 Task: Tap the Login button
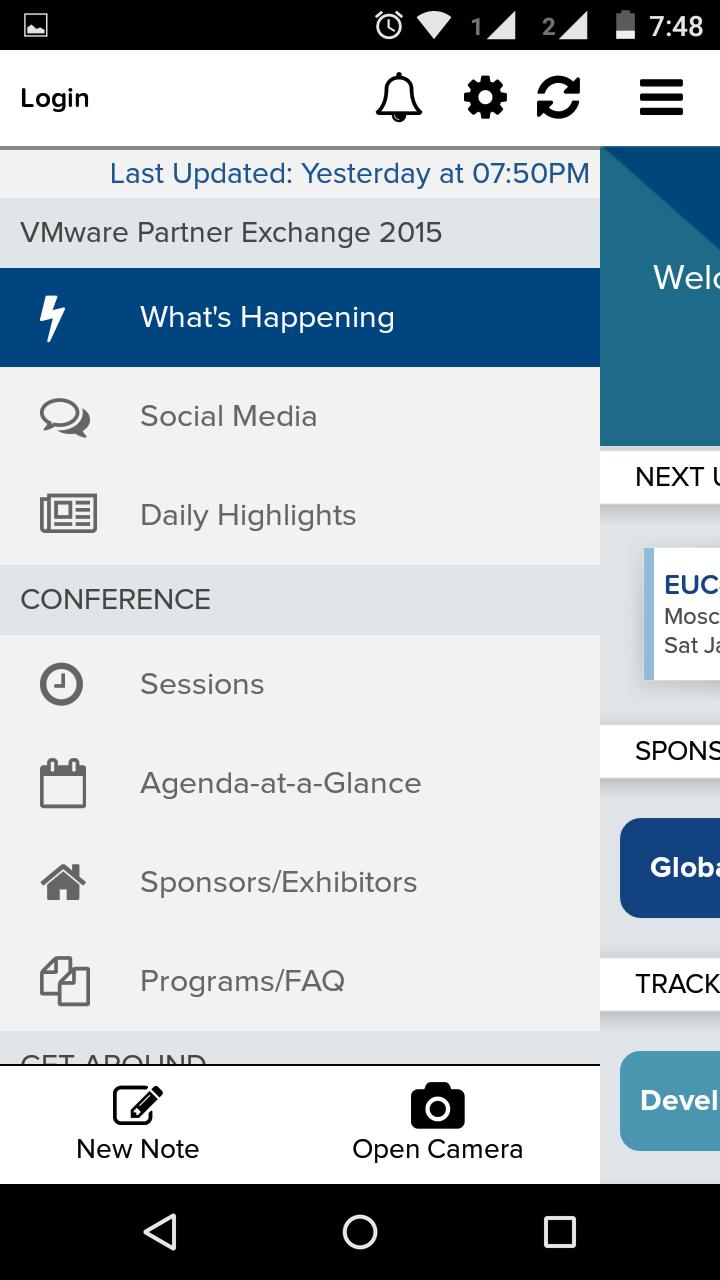(54, 97)
